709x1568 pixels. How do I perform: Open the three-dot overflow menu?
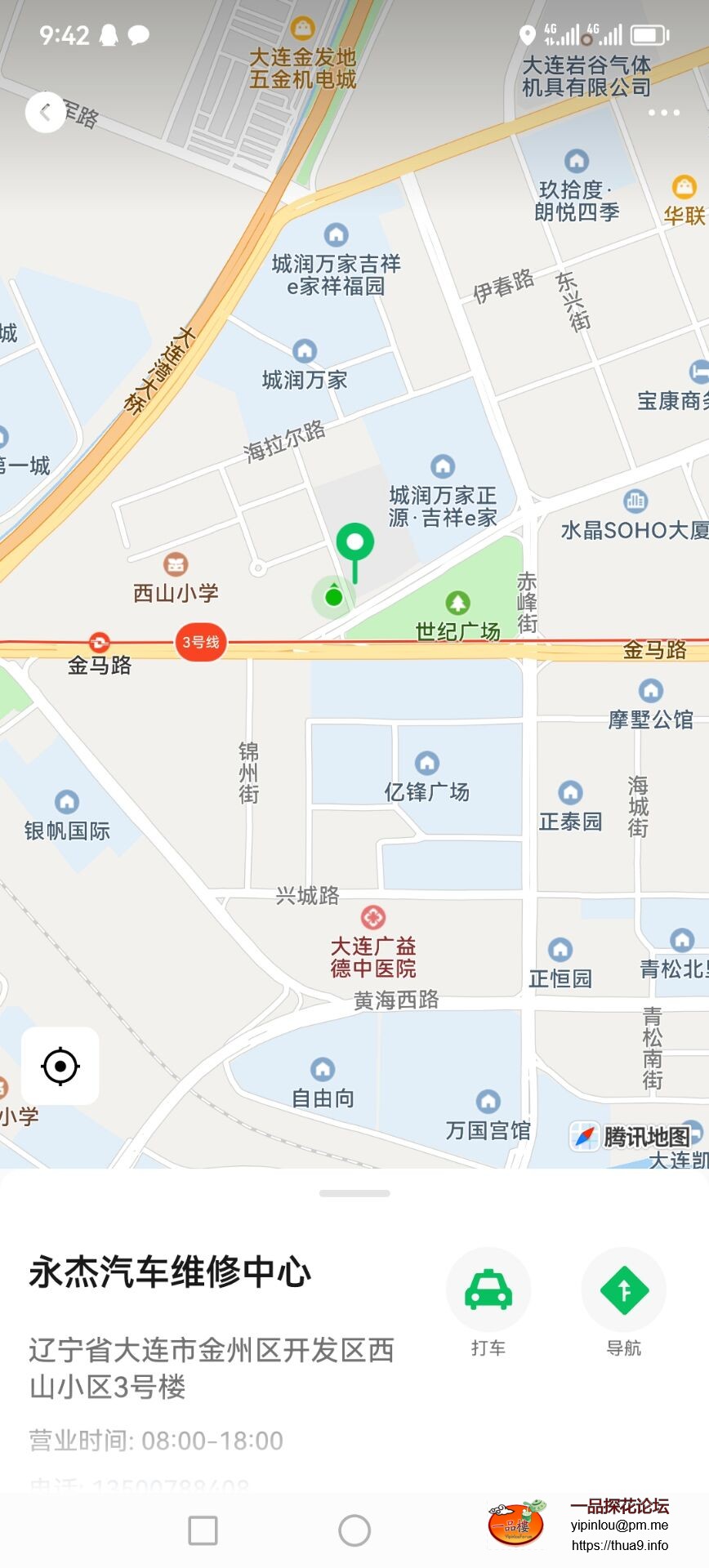(x=663, y=113)
